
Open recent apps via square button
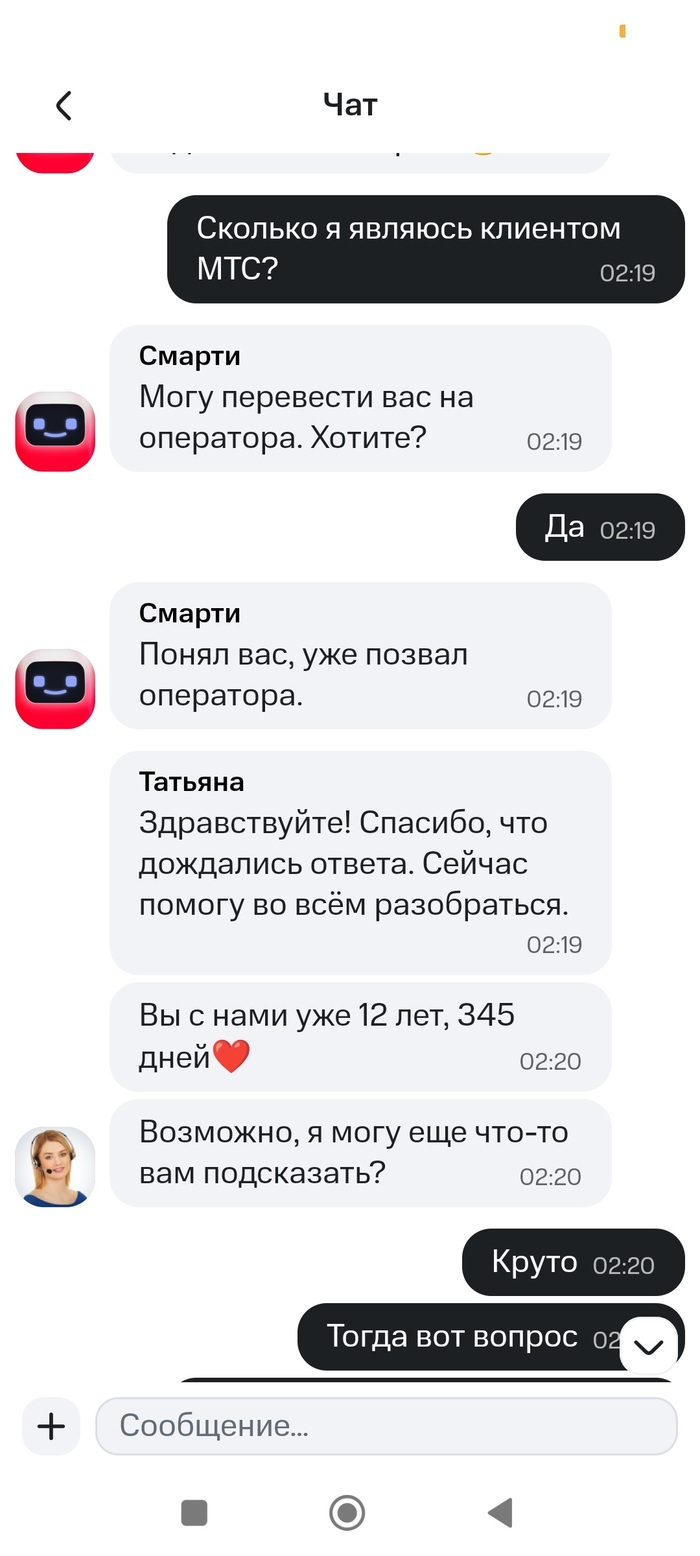194,1513
